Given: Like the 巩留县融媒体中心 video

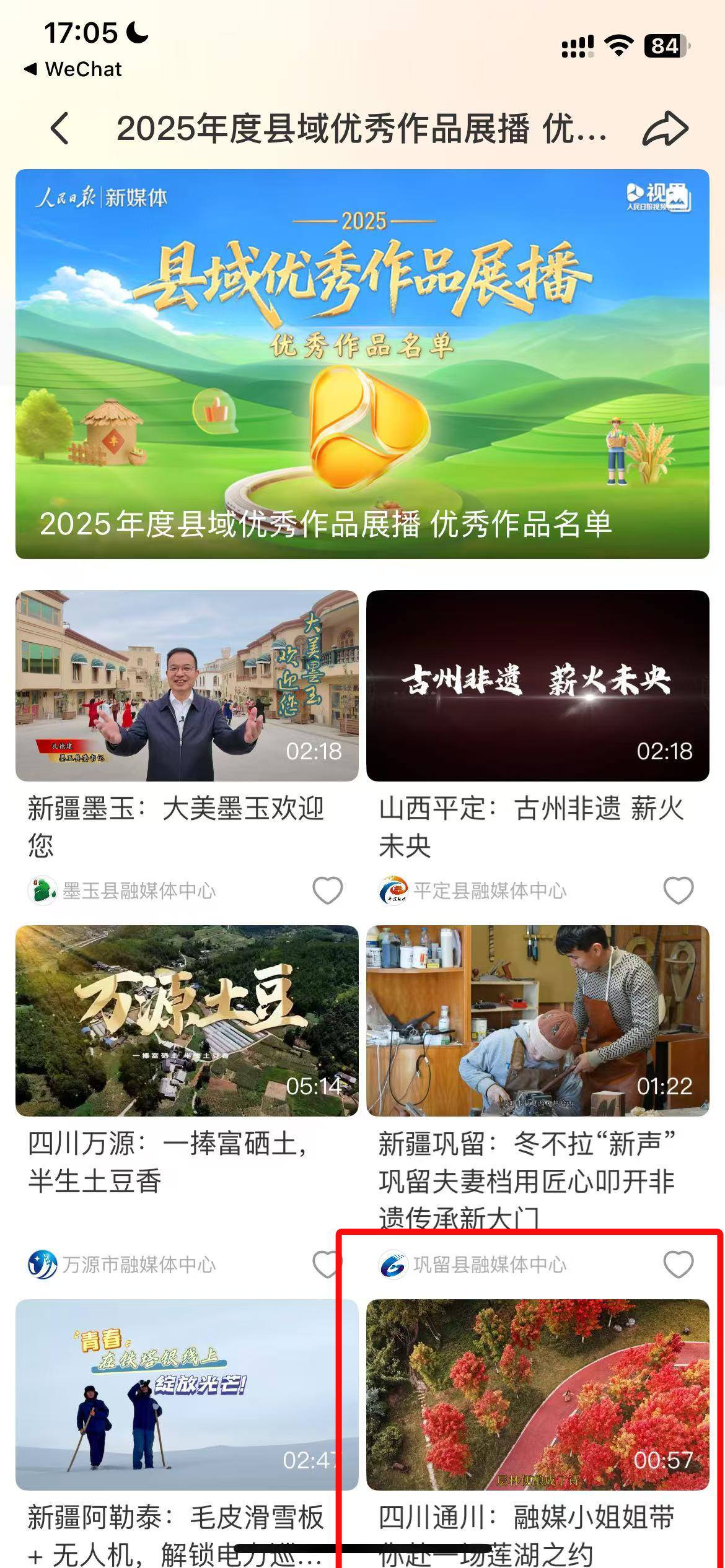Looking at the screenshot, I should click(678, 1265).
